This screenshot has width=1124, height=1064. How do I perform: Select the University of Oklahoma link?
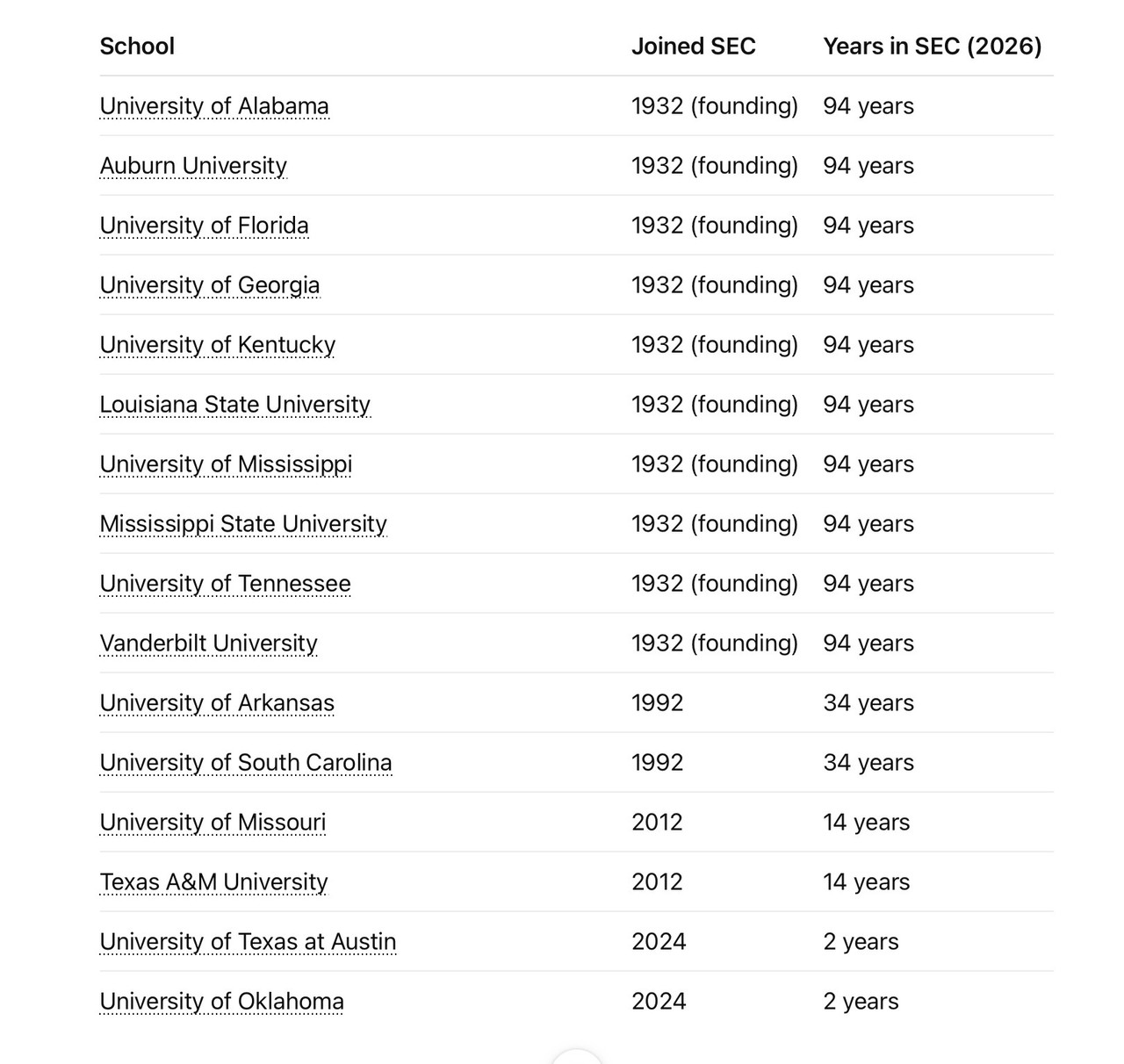coord(221,1002)
